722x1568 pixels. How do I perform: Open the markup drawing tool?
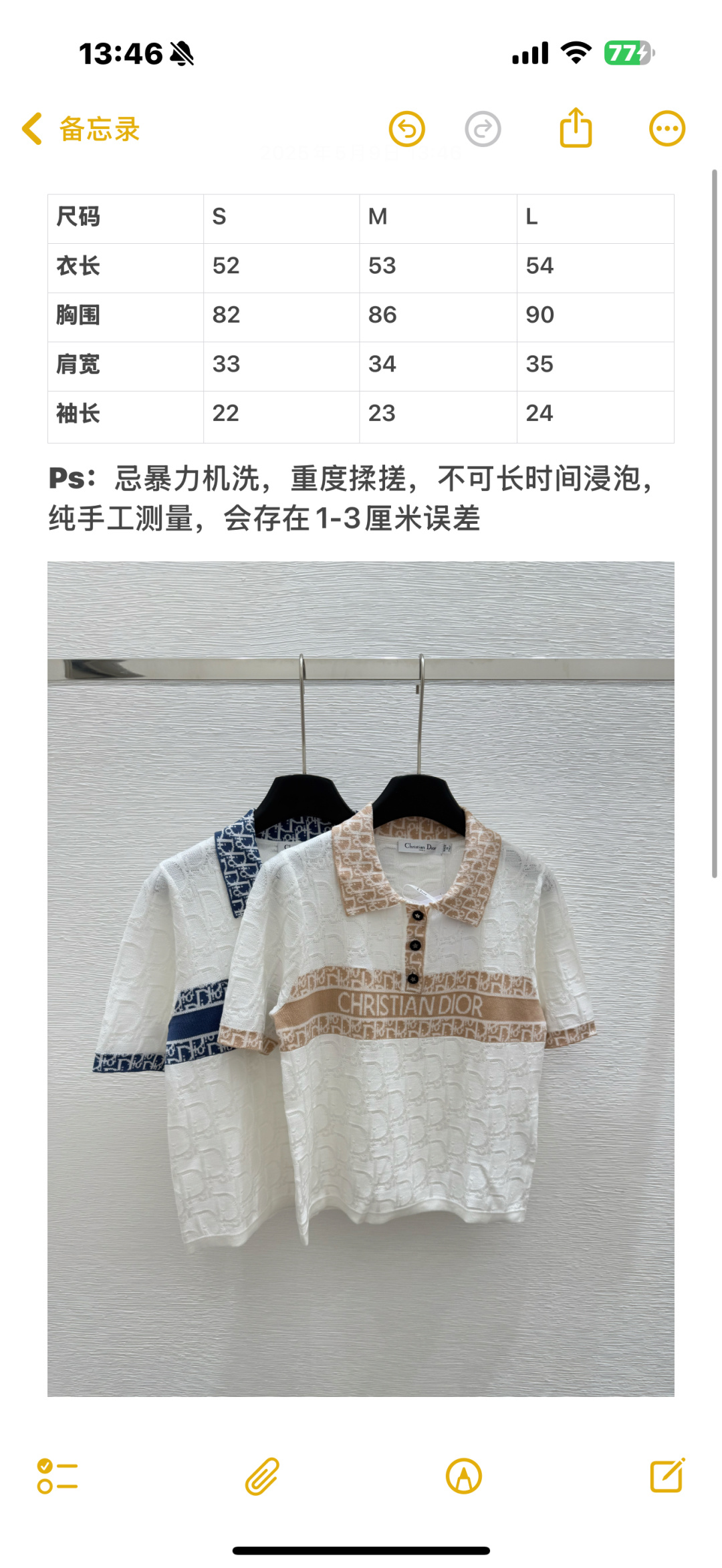tap(463, 1476)
